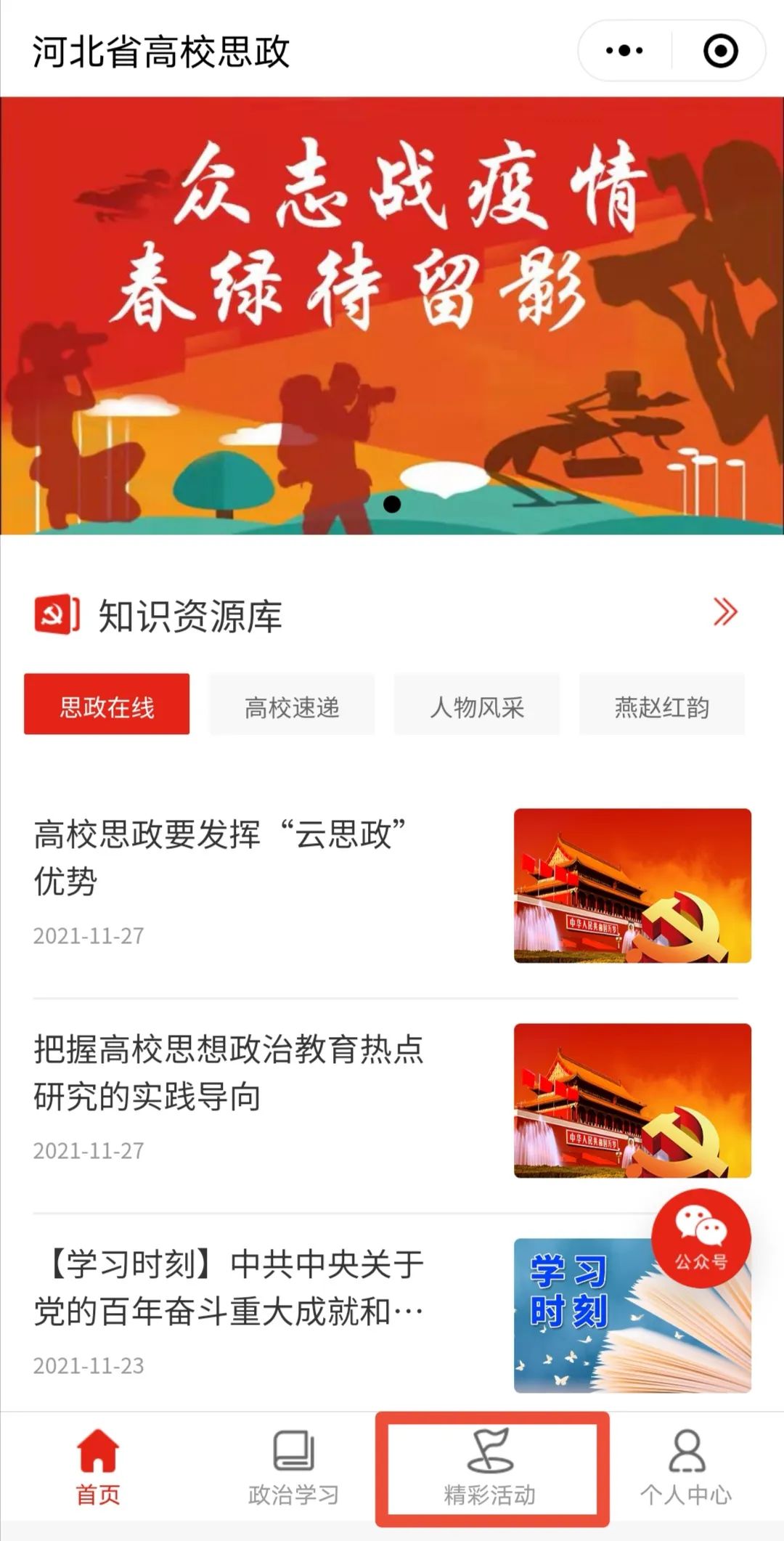Screen dimensions: 784x1541
Task: Switch to the 高校速递 category
Action: click(x=292, y=704)
